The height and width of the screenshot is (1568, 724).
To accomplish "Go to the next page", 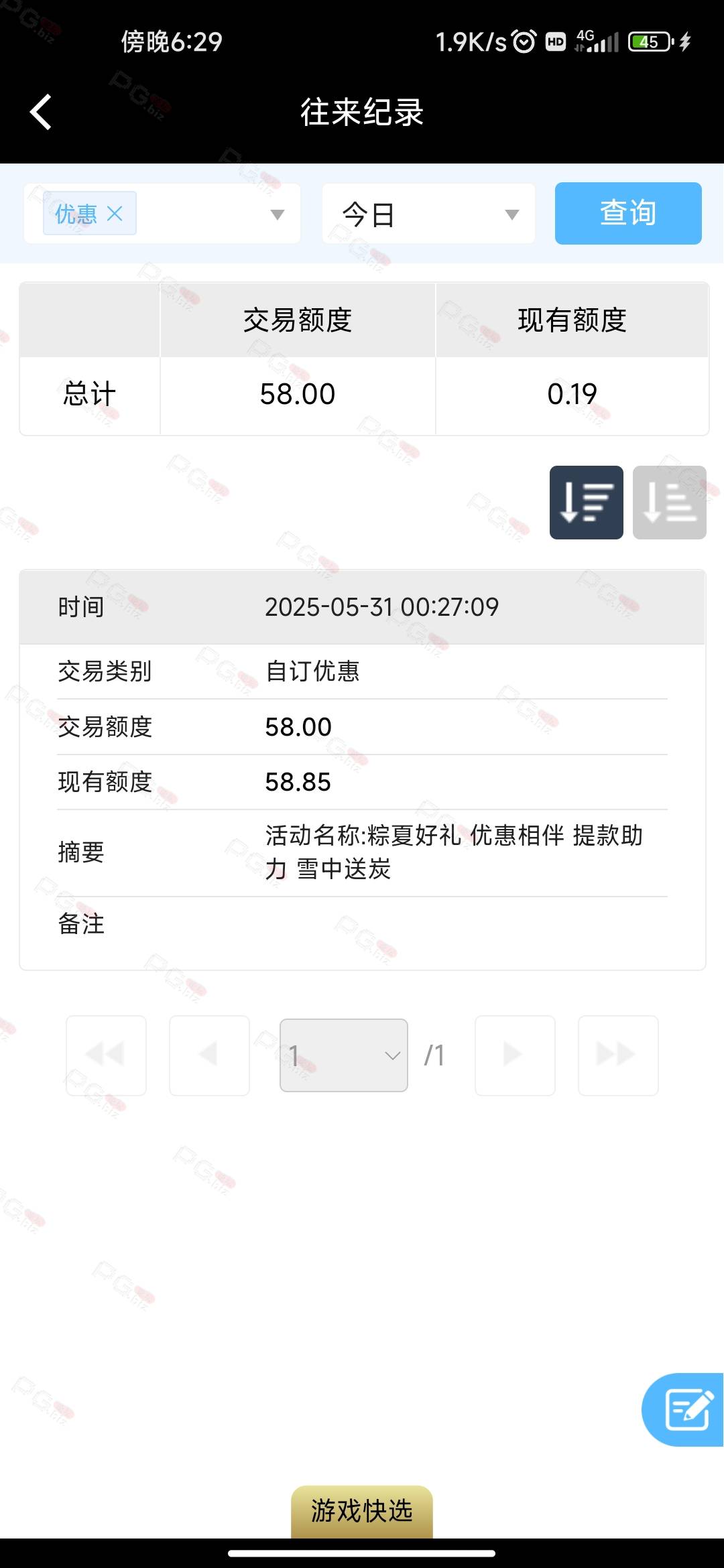I will pyautogui.click(x=515, y=1055).
